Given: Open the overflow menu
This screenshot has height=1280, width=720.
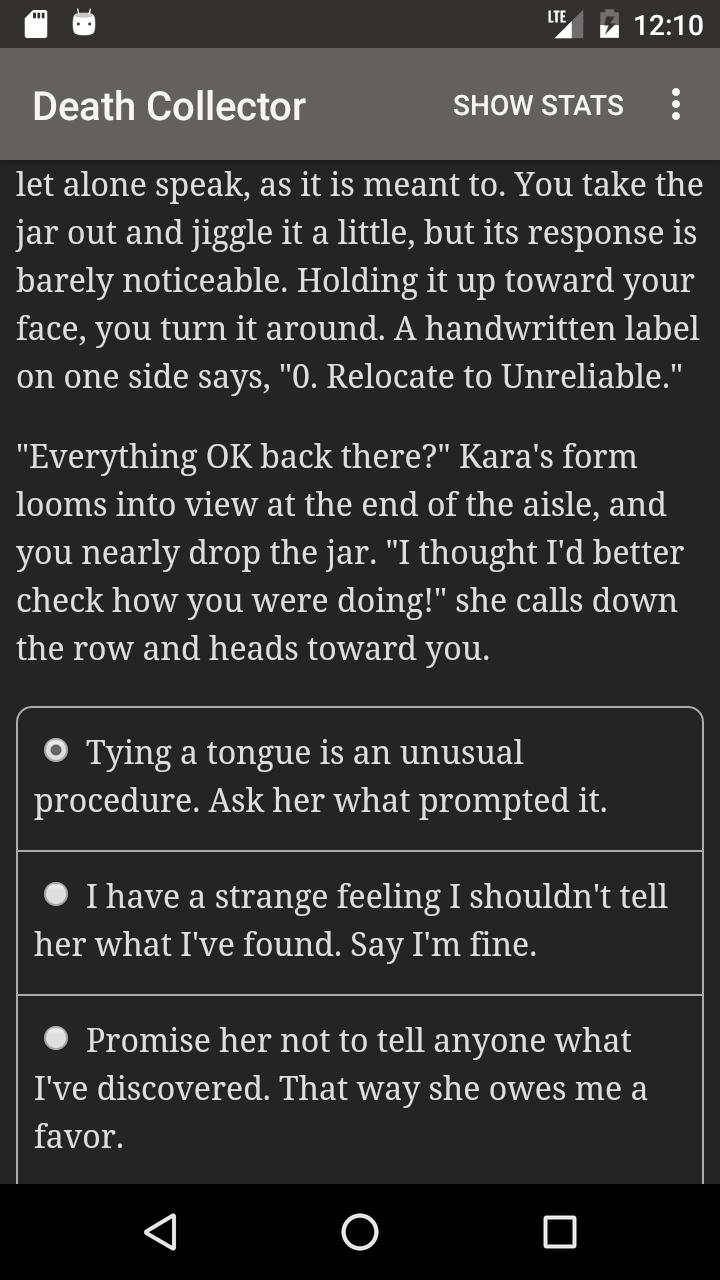Looking at the screenshot, I should tap(676, 105).
